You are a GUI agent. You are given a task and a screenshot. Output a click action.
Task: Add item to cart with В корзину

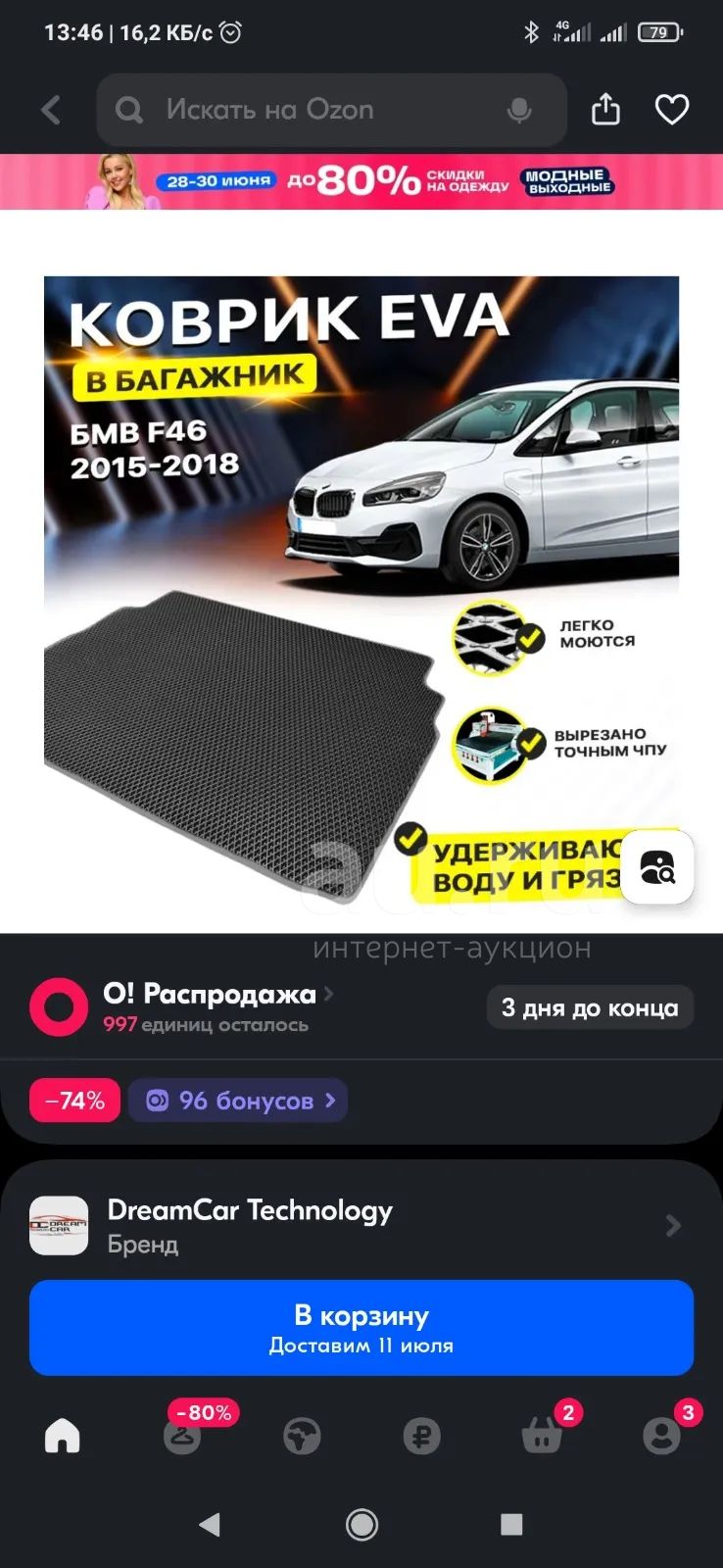361,1328
